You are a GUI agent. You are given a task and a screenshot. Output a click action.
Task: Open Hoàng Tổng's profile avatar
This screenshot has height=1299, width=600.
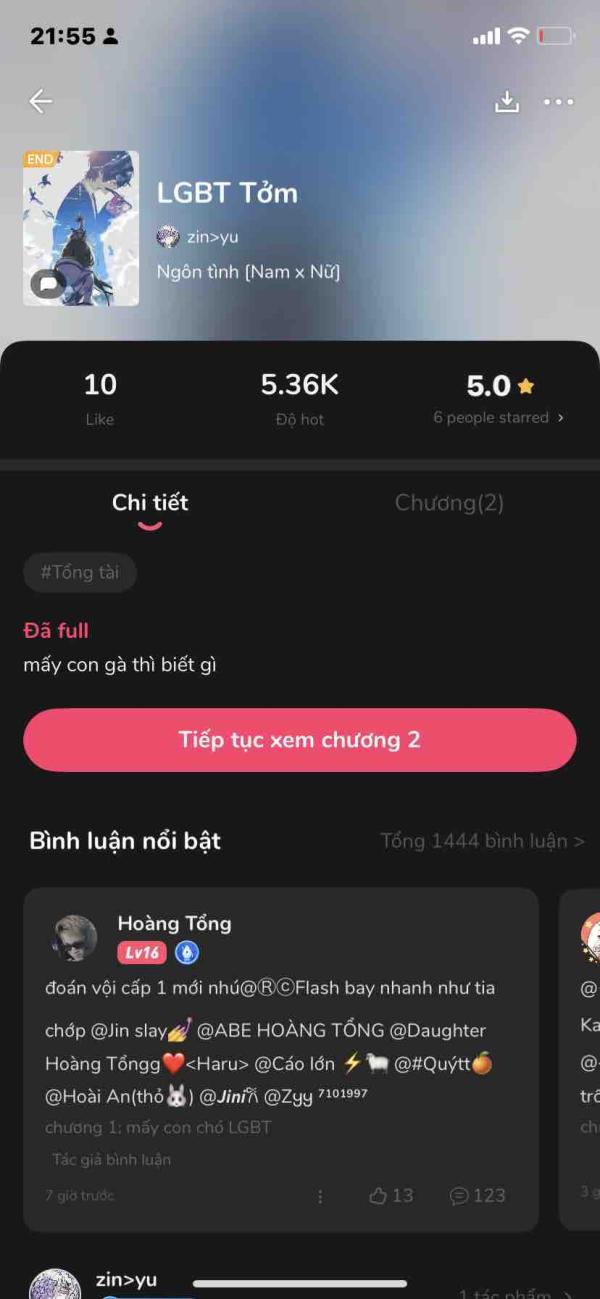point(75,938)
